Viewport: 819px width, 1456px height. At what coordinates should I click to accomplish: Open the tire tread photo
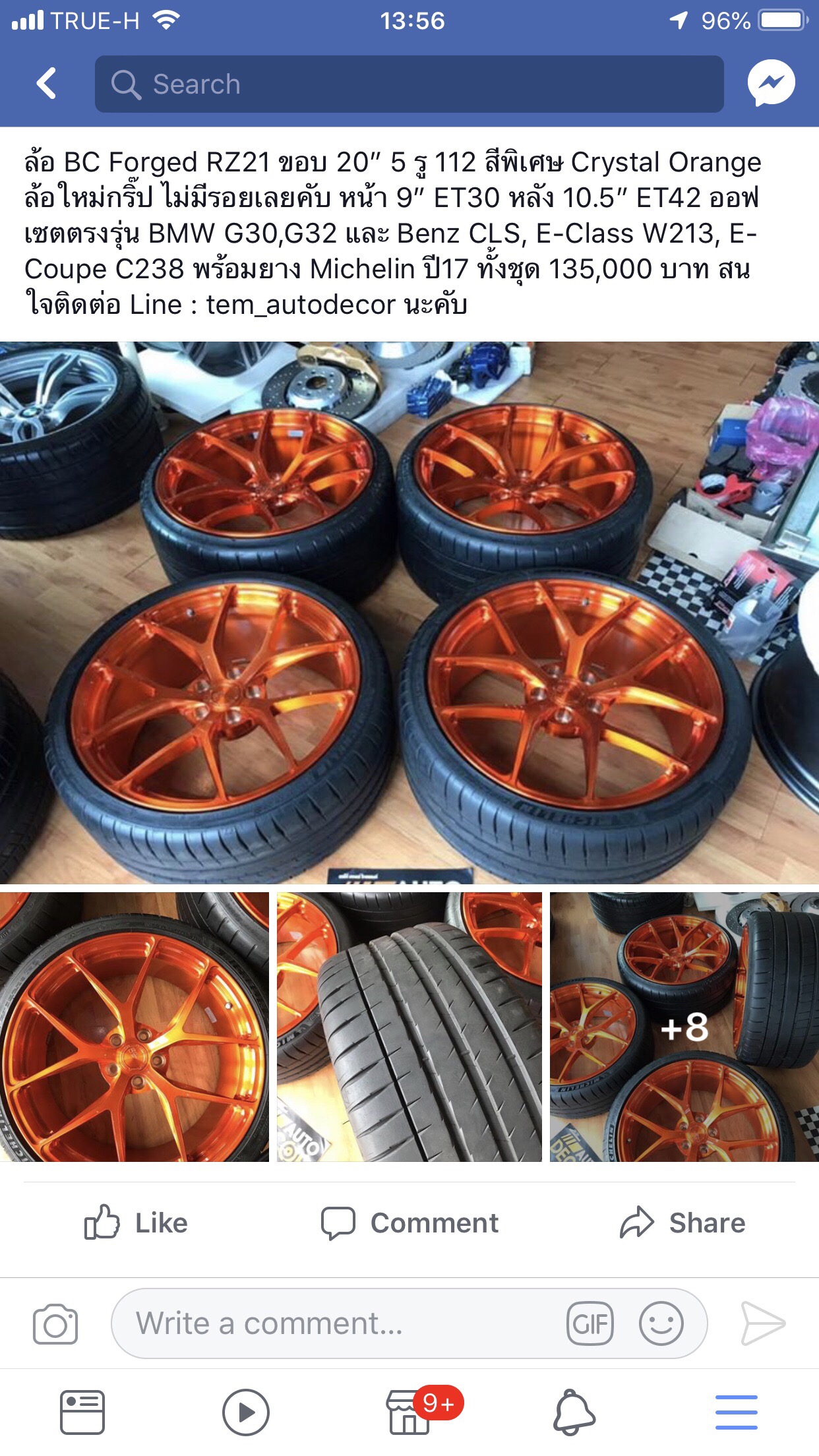coord(409,1027)
